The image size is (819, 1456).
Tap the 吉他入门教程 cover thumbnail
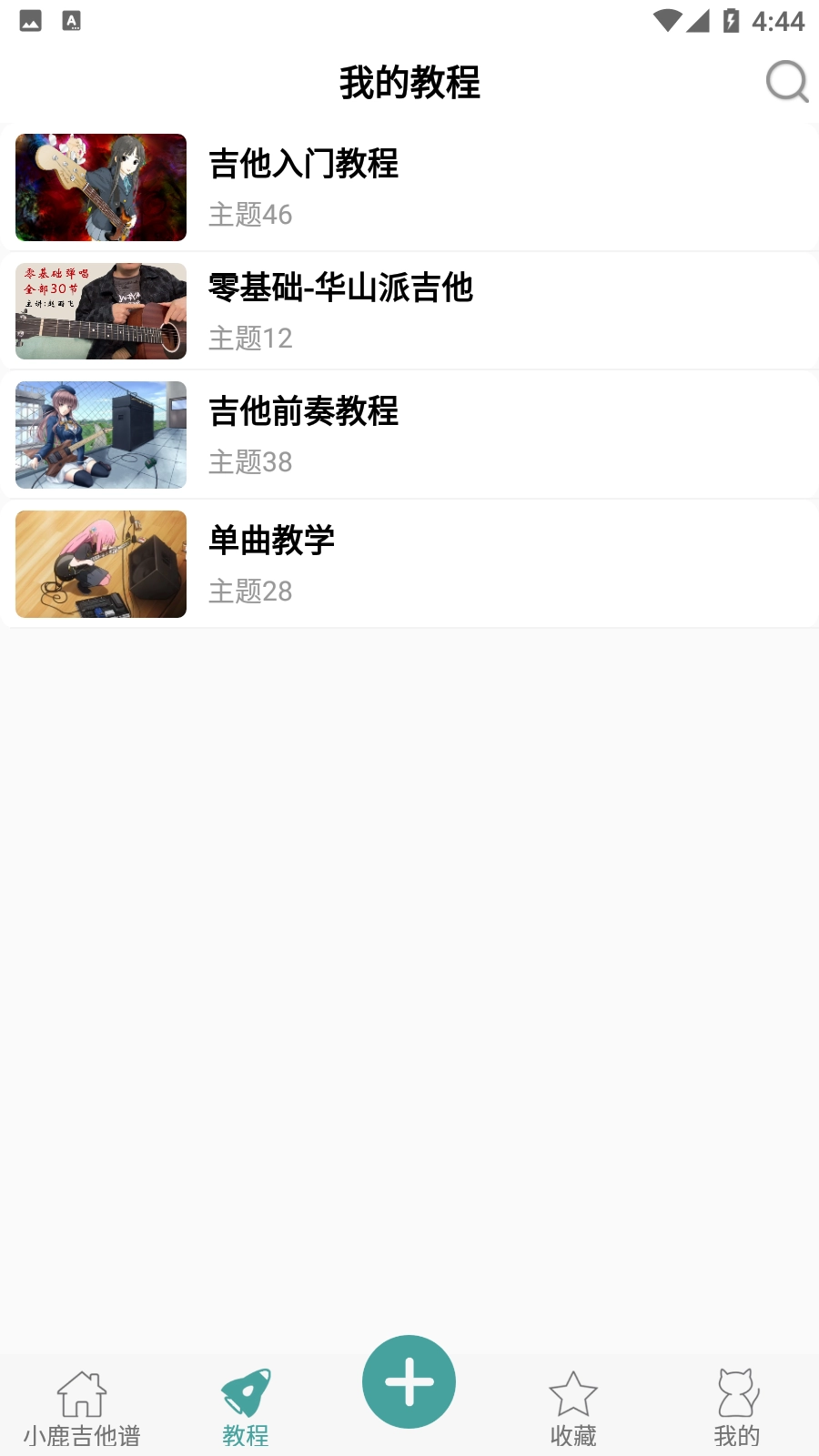[100, 187]
